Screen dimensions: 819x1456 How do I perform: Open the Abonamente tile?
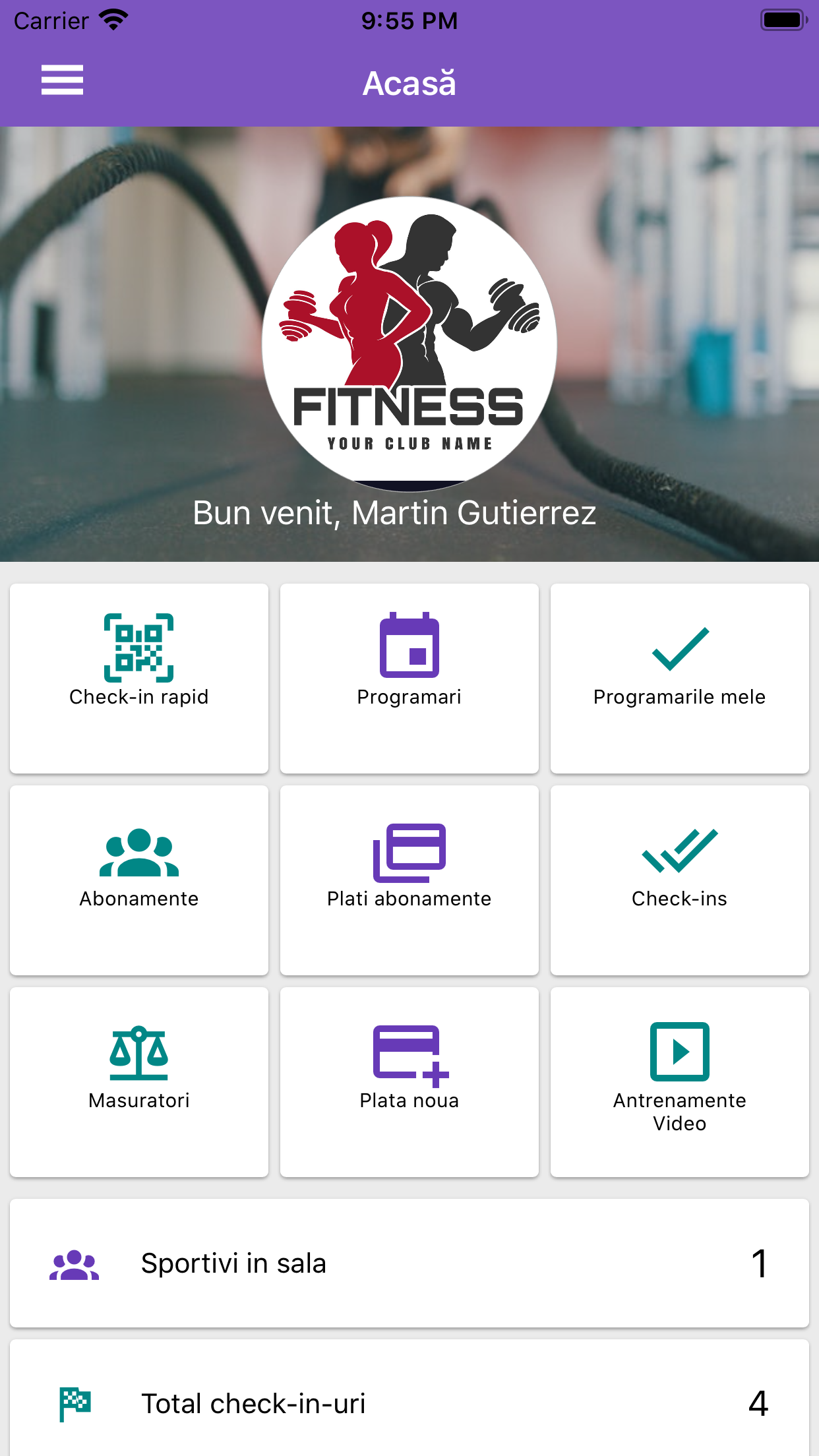pos(139,879)
